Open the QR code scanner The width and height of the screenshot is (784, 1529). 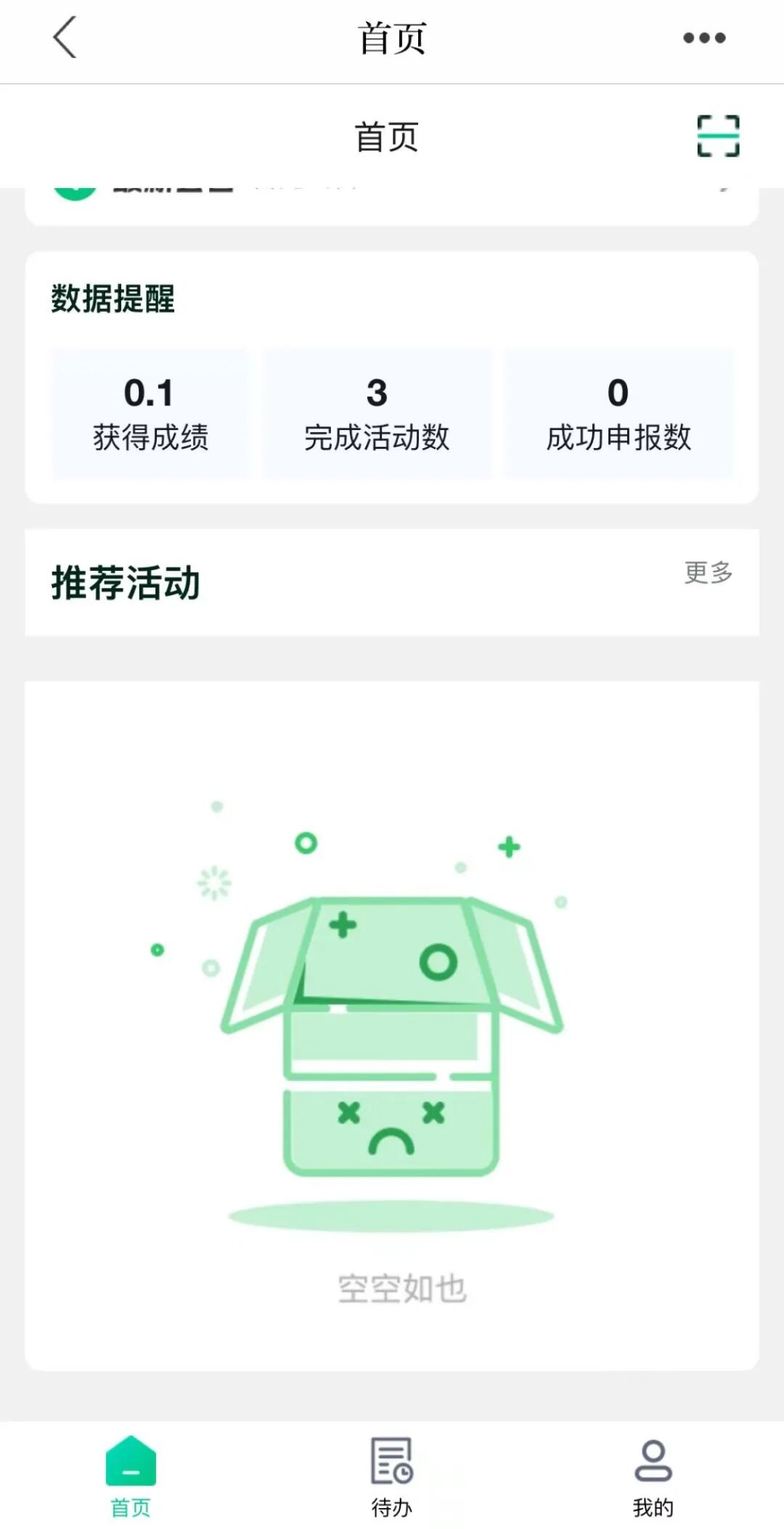tap(718, 136)
